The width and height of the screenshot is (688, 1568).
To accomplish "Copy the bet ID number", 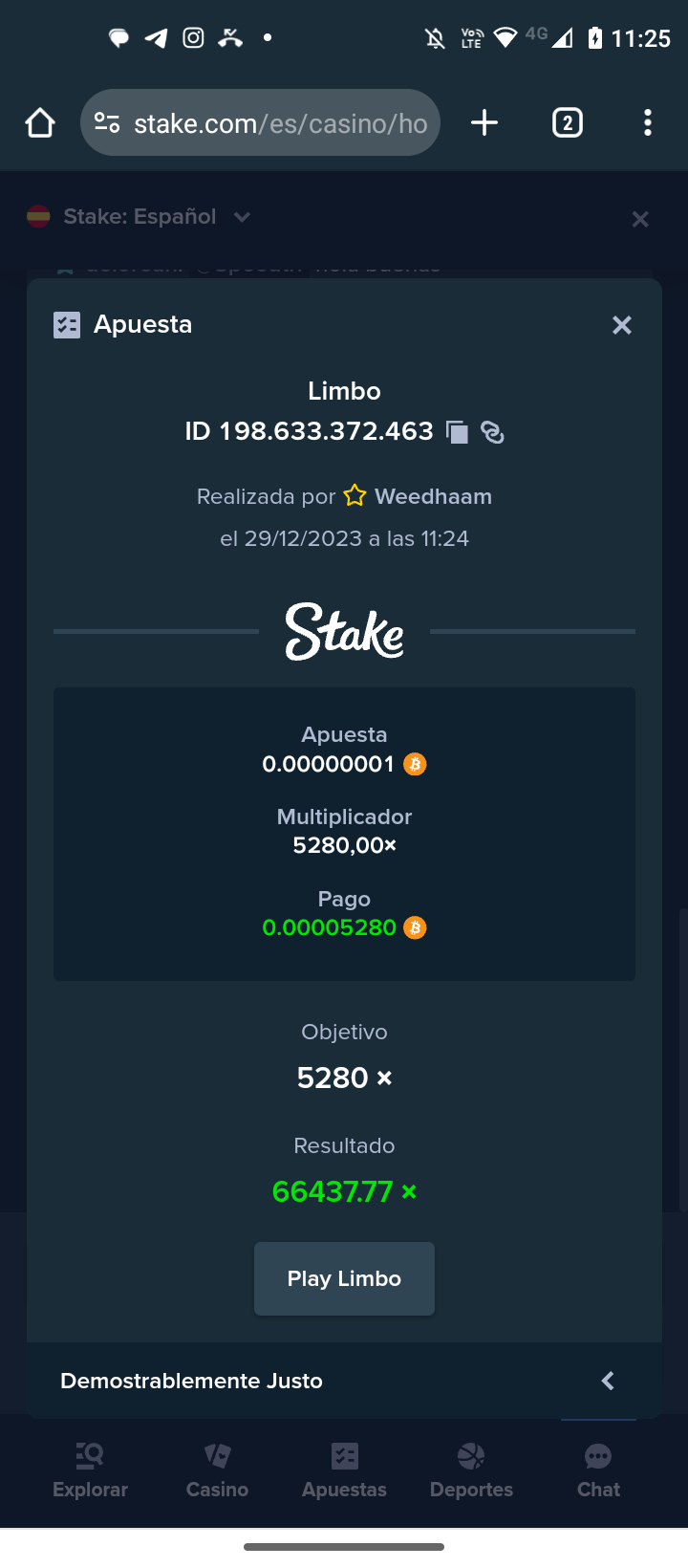I will click(458, 432).
